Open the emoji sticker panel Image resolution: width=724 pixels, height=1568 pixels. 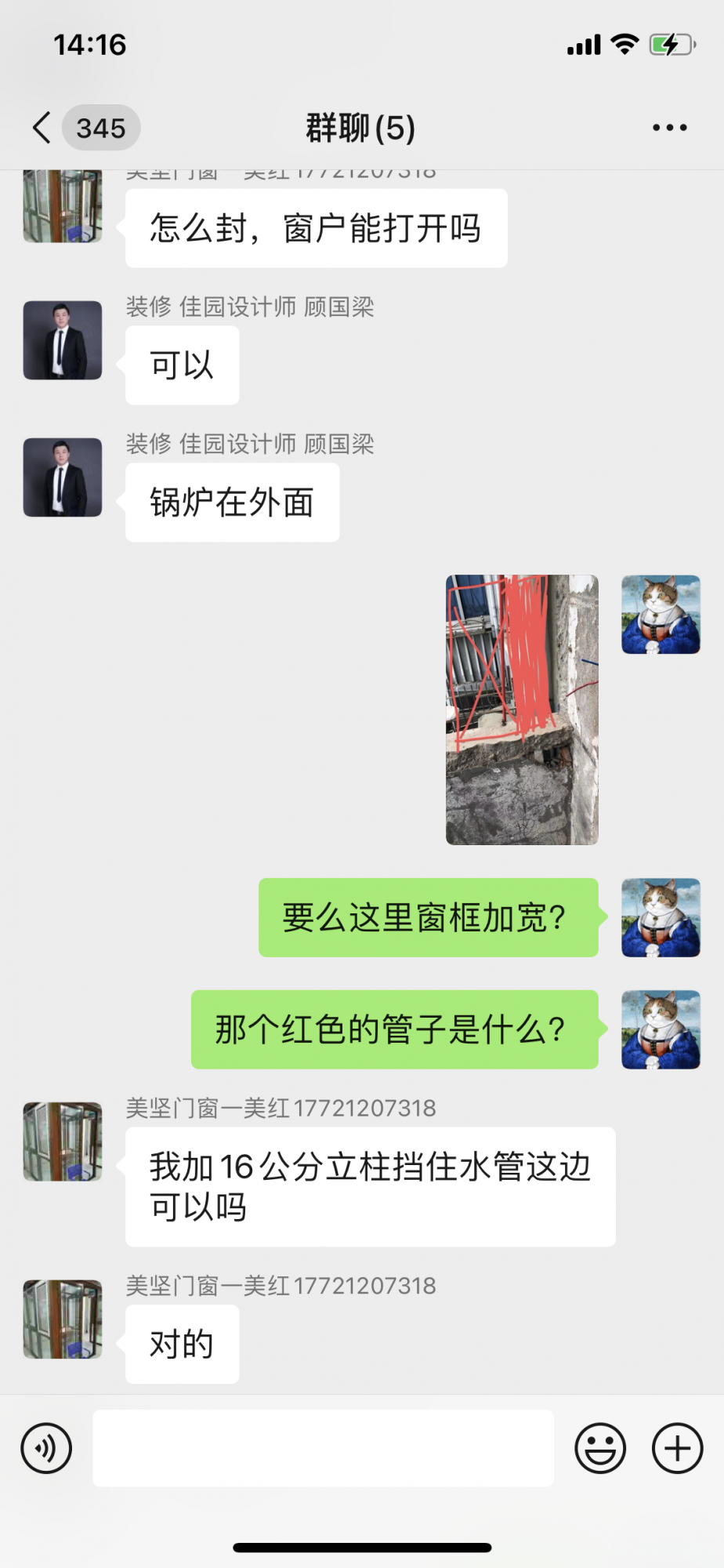pyautogui.click(x=600, y=1448)
